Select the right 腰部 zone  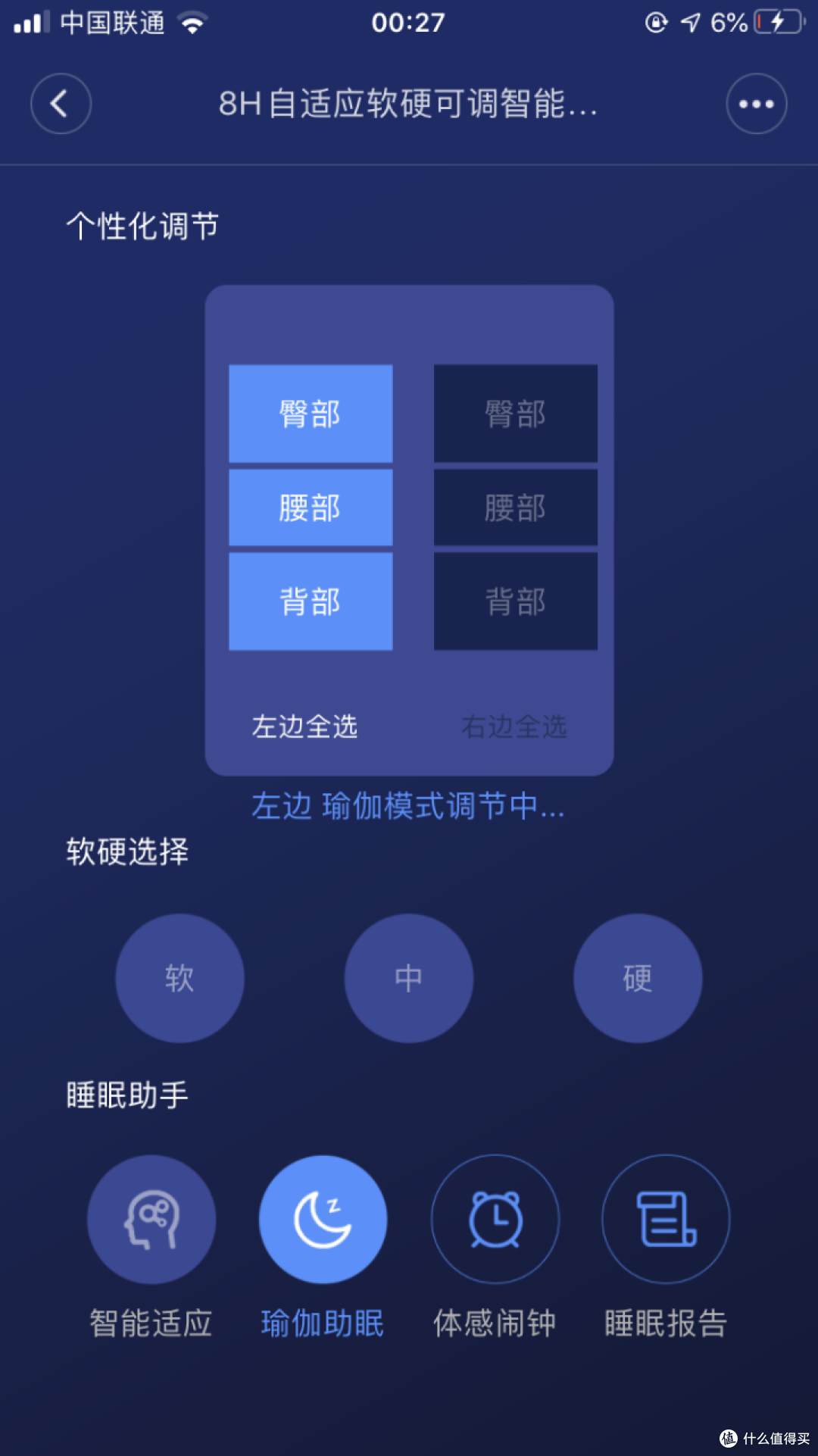coord(515,508)
